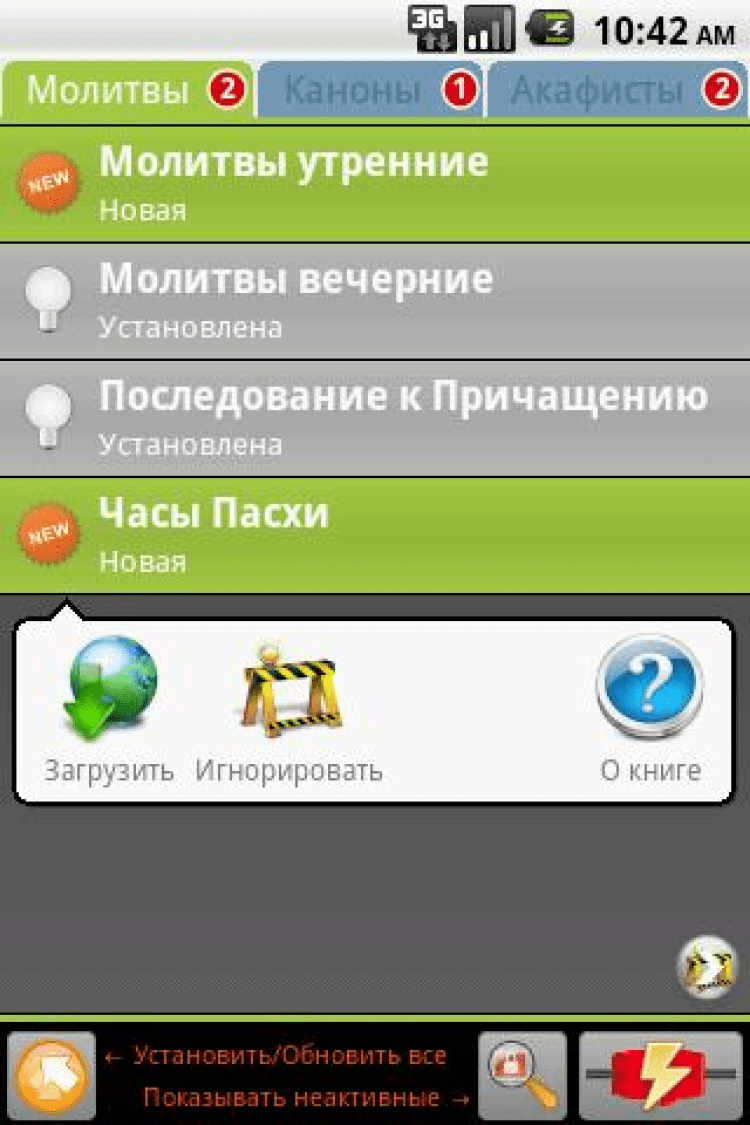Image resolution: width=750 pixels, height=1125 pixels.
Task: Show inactive books with the magnifier button
Action: pos(522,1076)
